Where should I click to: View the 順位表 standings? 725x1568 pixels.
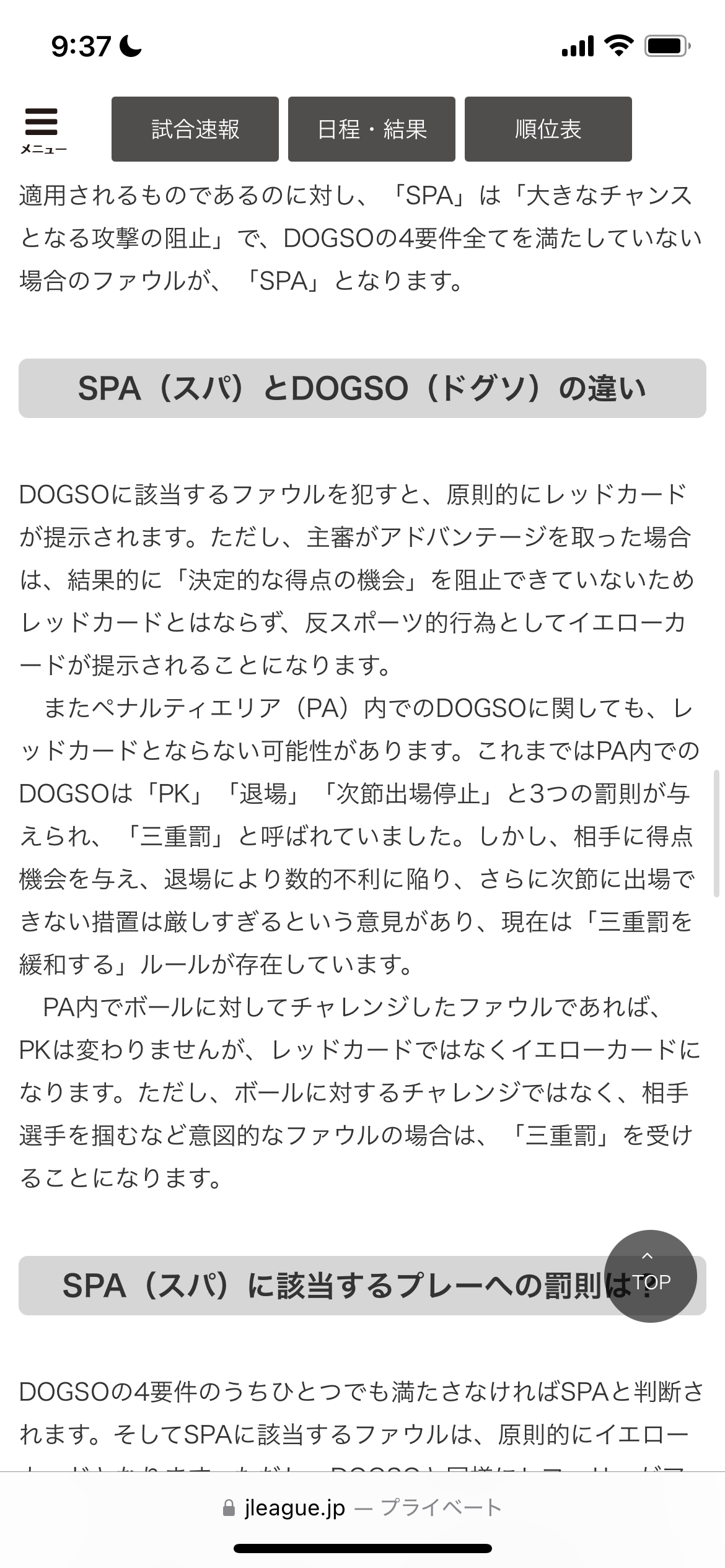(x=548, y=129)
